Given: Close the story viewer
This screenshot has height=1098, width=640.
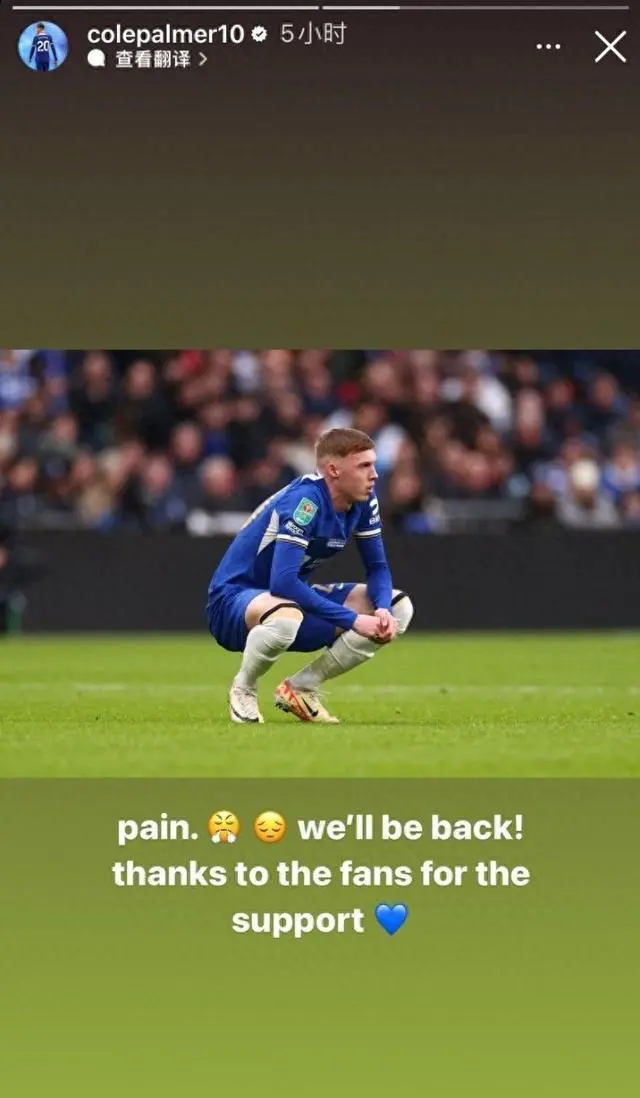Looking at the screenshot, I should [610, 46].
